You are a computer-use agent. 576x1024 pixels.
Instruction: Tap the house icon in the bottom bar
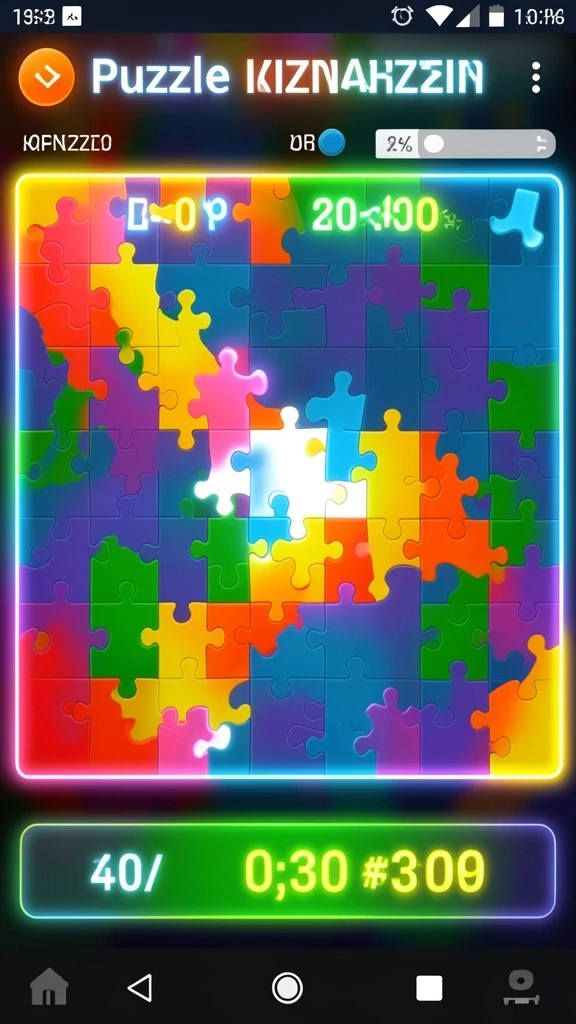coord(49,986)
